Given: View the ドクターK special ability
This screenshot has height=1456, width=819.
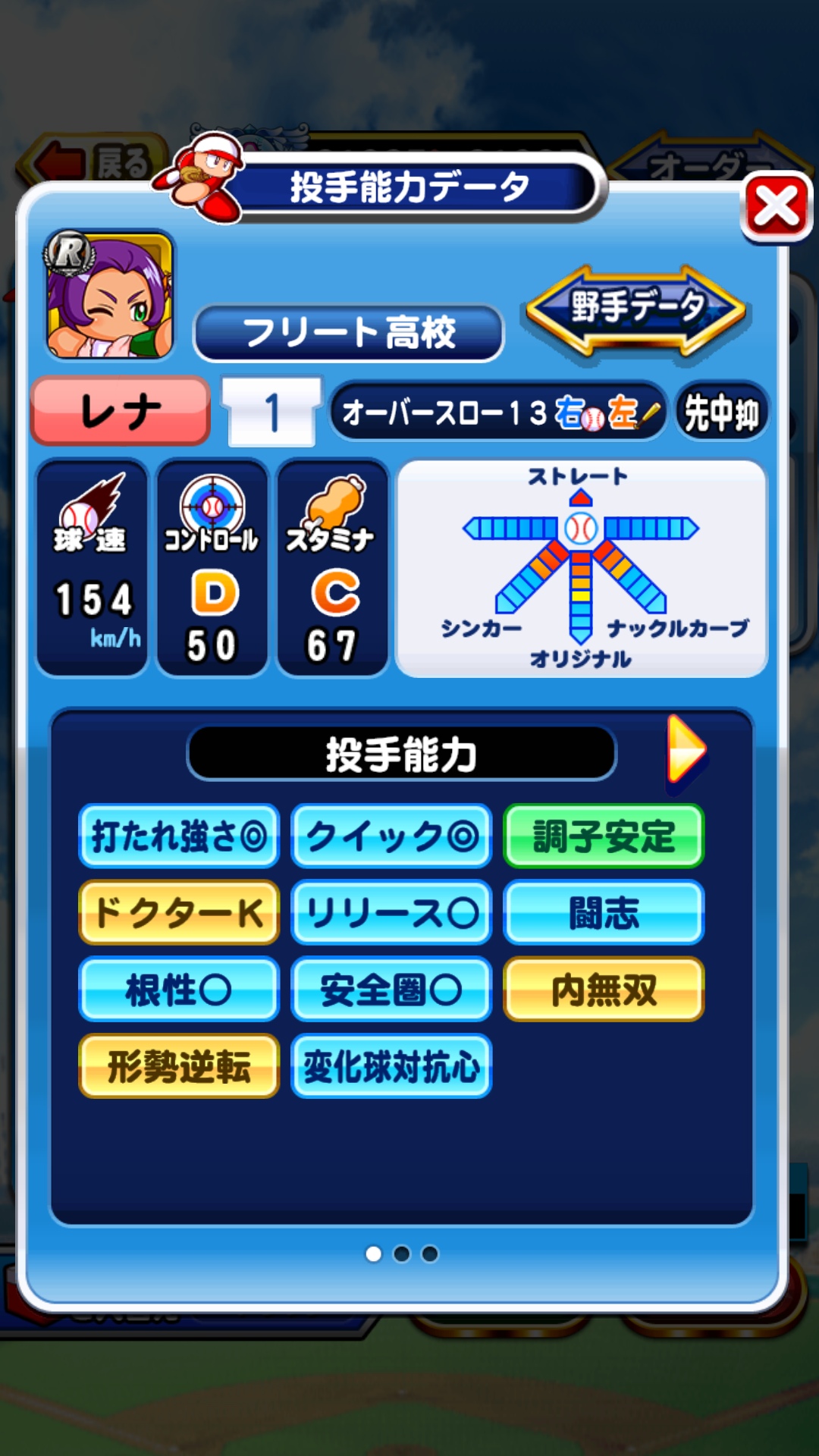Looking at the screenshot, I should point(179,912).
